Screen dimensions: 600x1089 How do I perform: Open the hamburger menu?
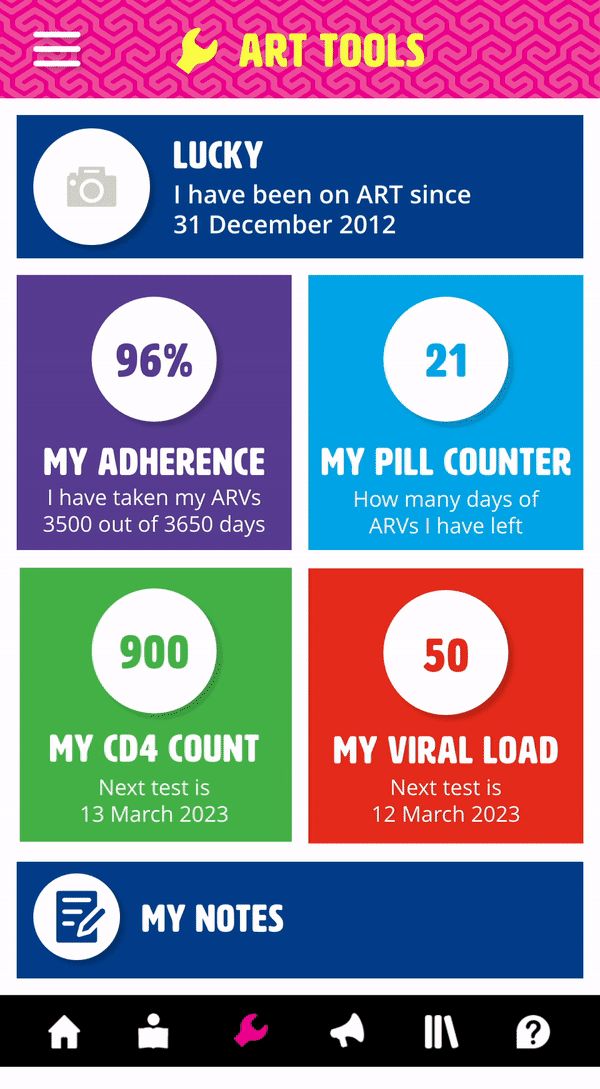[x=57, y=49]
